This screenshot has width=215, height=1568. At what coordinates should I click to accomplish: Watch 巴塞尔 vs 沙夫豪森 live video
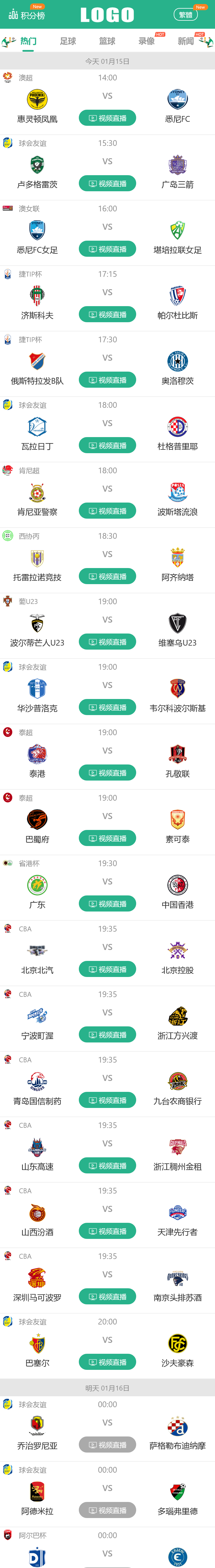pyautogui.click(x=107, y=1362)
